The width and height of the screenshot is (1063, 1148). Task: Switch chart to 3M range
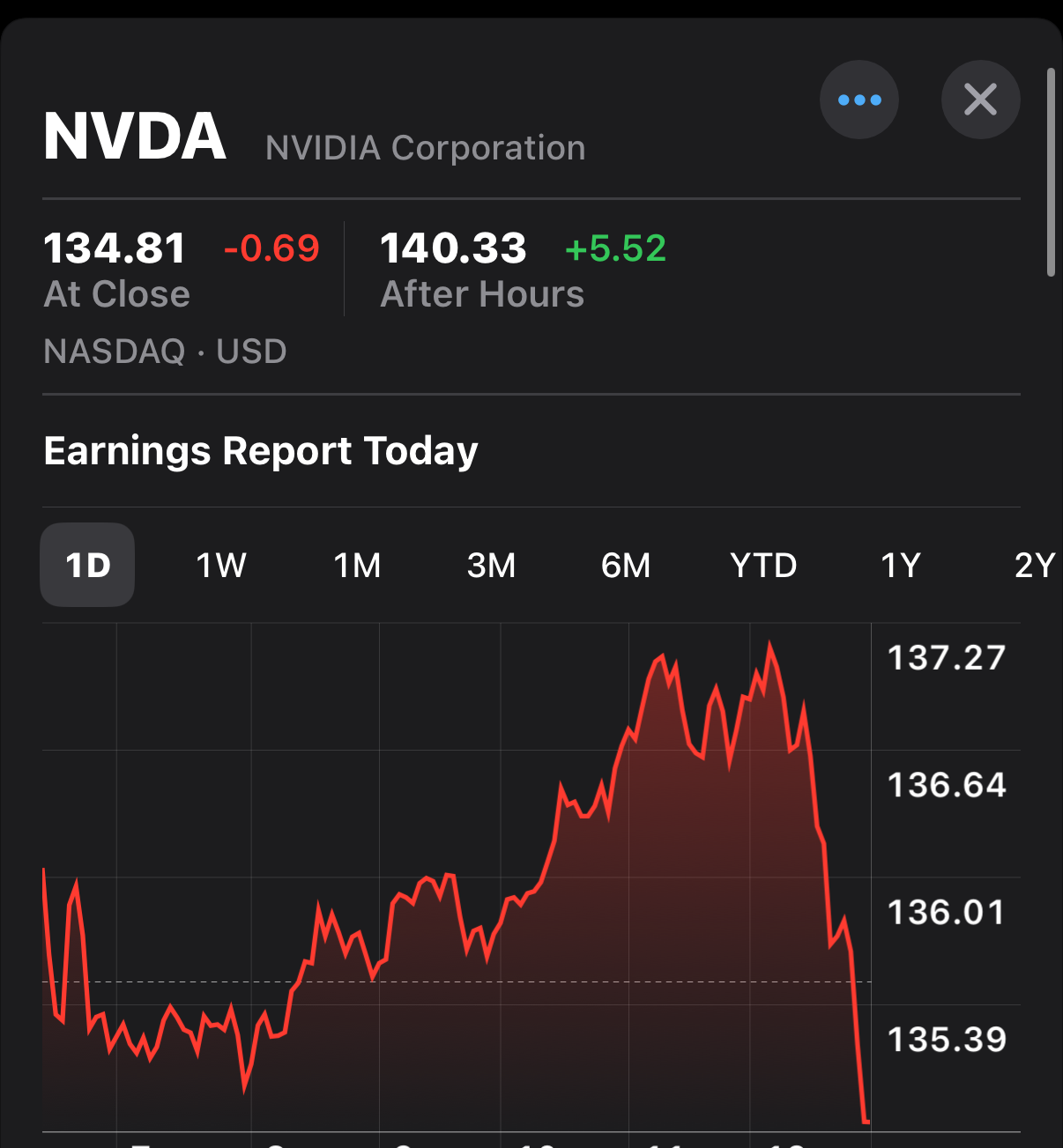pos(491,565)
